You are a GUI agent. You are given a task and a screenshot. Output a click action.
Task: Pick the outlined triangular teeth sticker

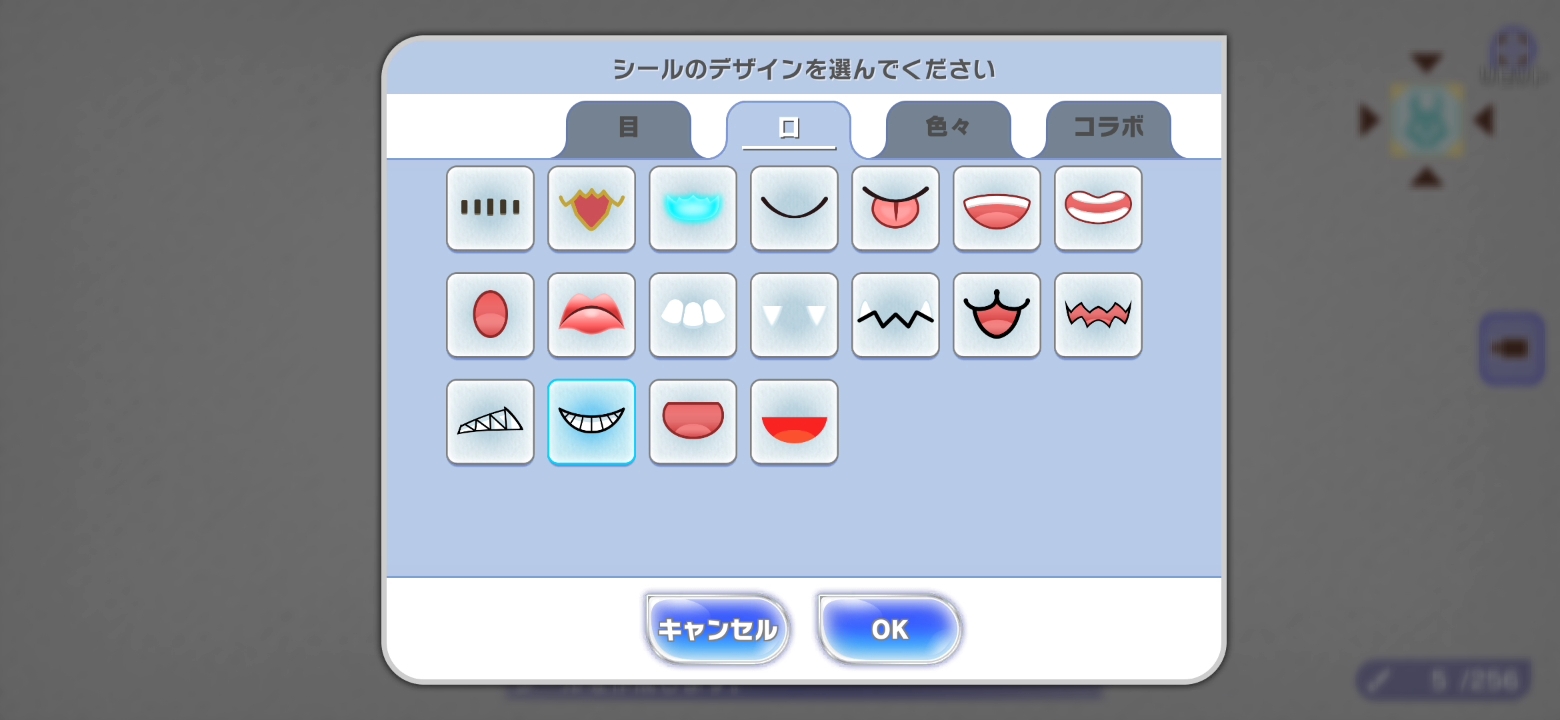[x=490, y=422]
